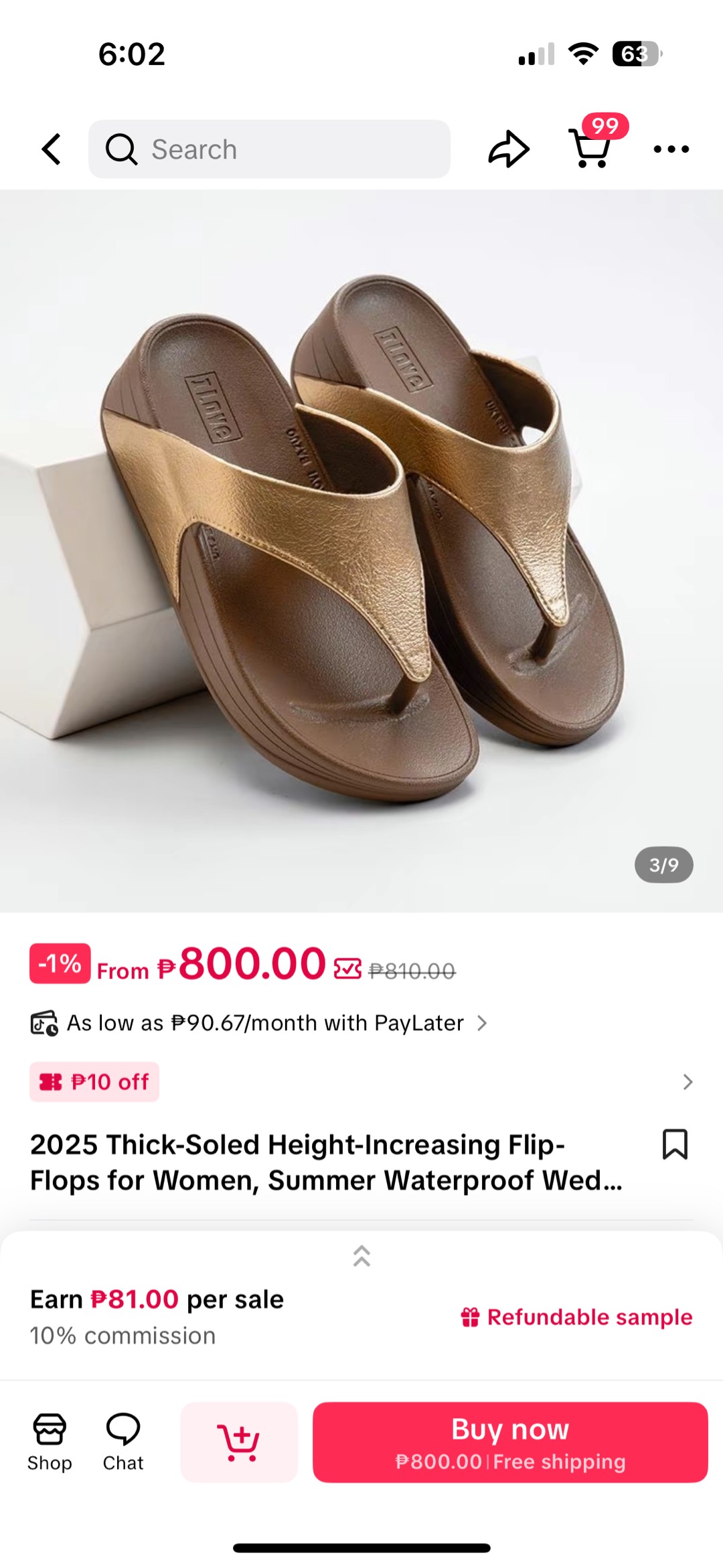
Task: Bookmark this flip-flops product
Action: pos(675,1144)
